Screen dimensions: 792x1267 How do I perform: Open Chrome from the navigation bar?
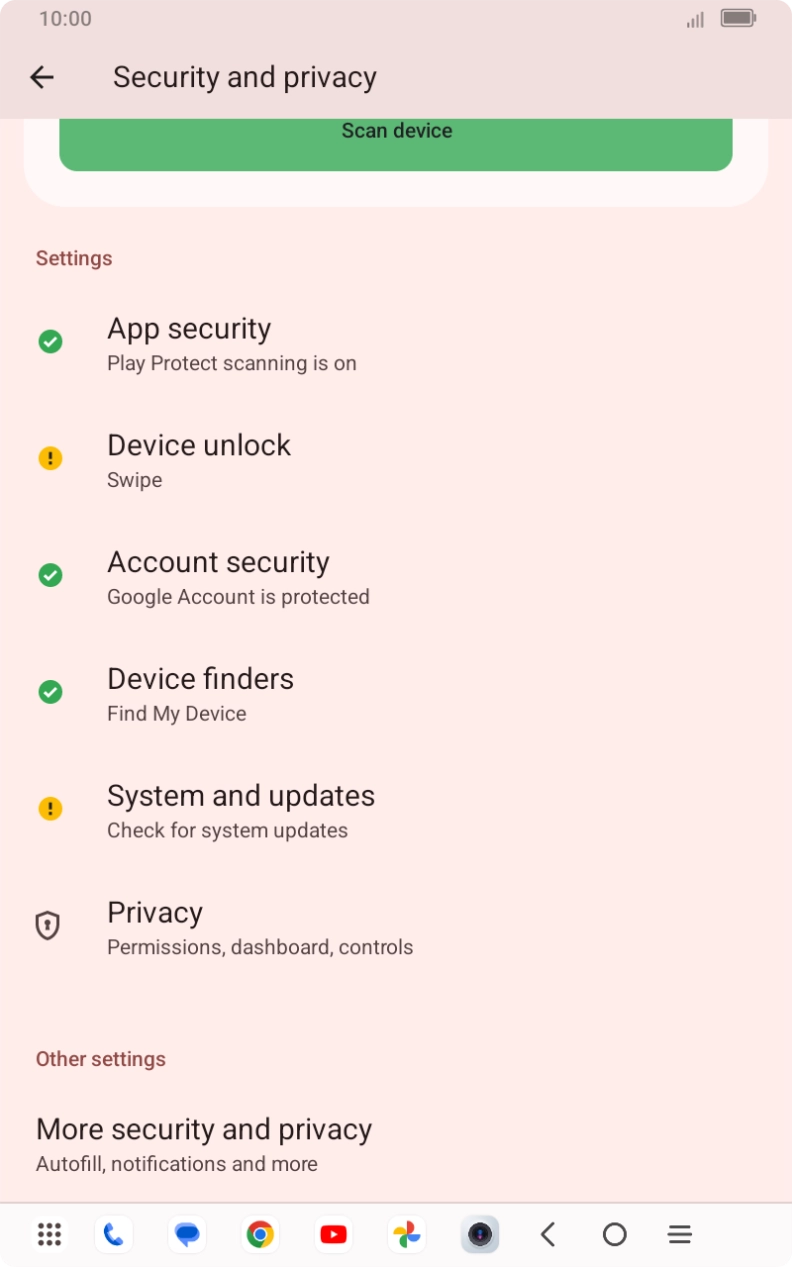point(260,1234)
